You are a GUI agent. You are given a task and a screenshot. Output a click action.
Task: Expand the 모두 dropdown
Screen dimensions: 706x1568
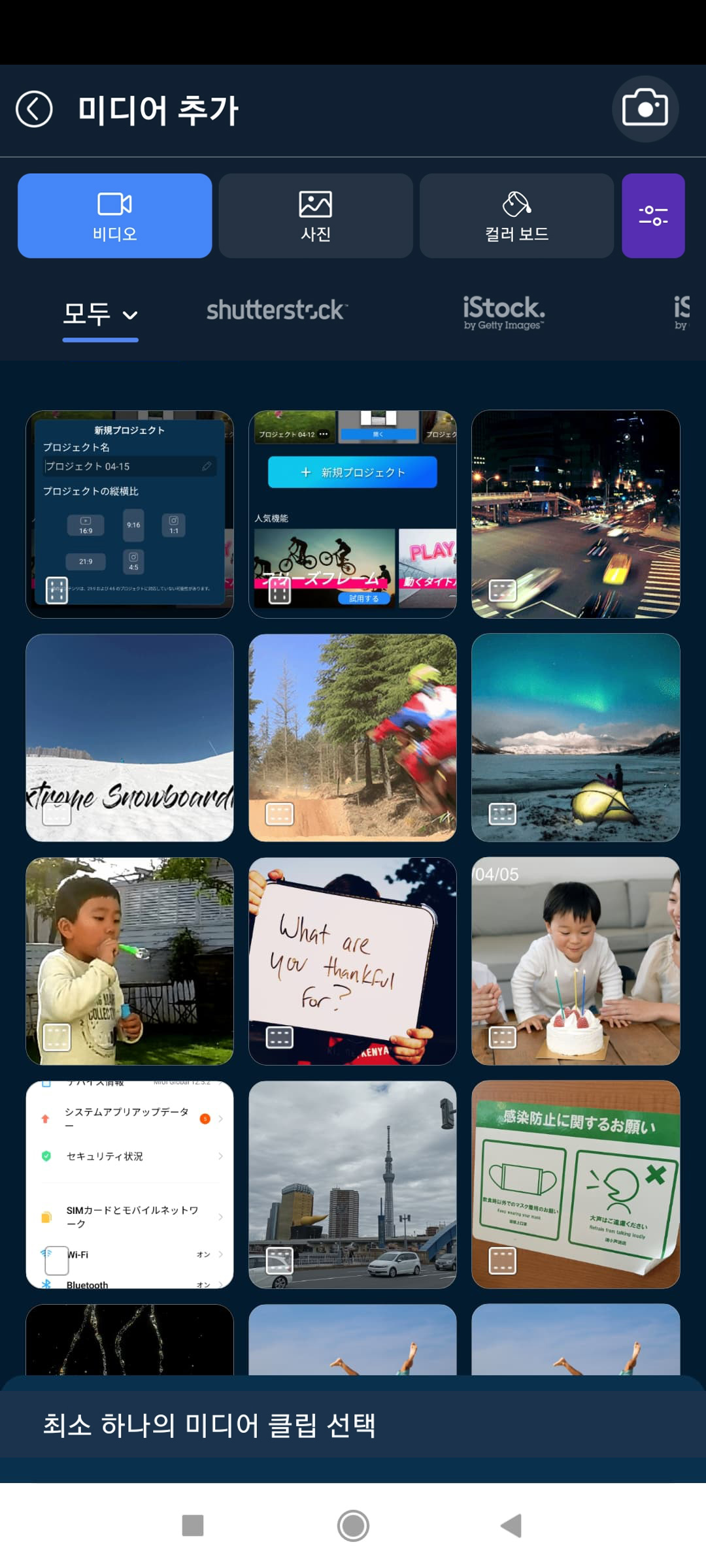pos(100,314)
